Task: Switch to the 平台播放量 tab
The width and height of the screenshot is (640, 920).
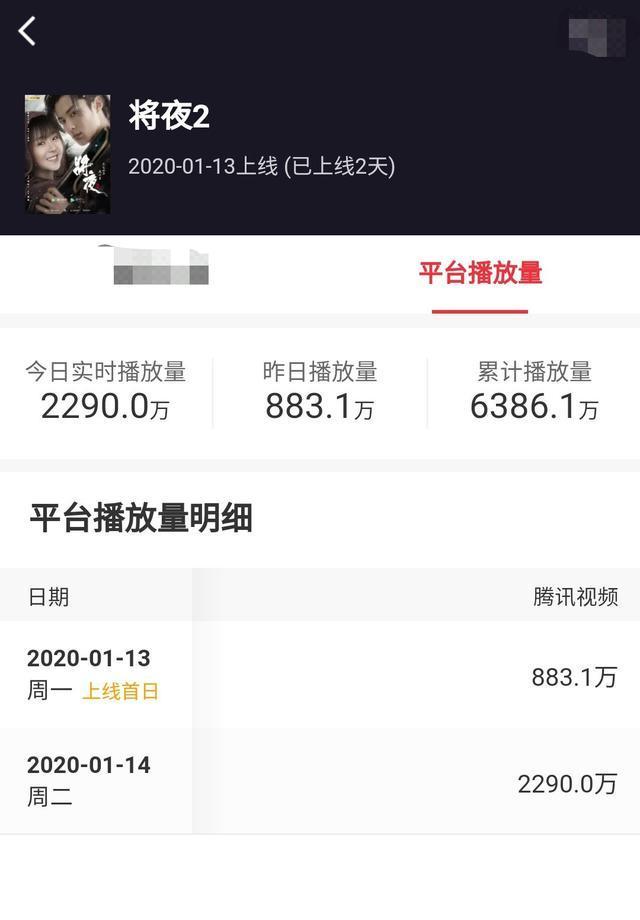Action: [x=480, y=273]
